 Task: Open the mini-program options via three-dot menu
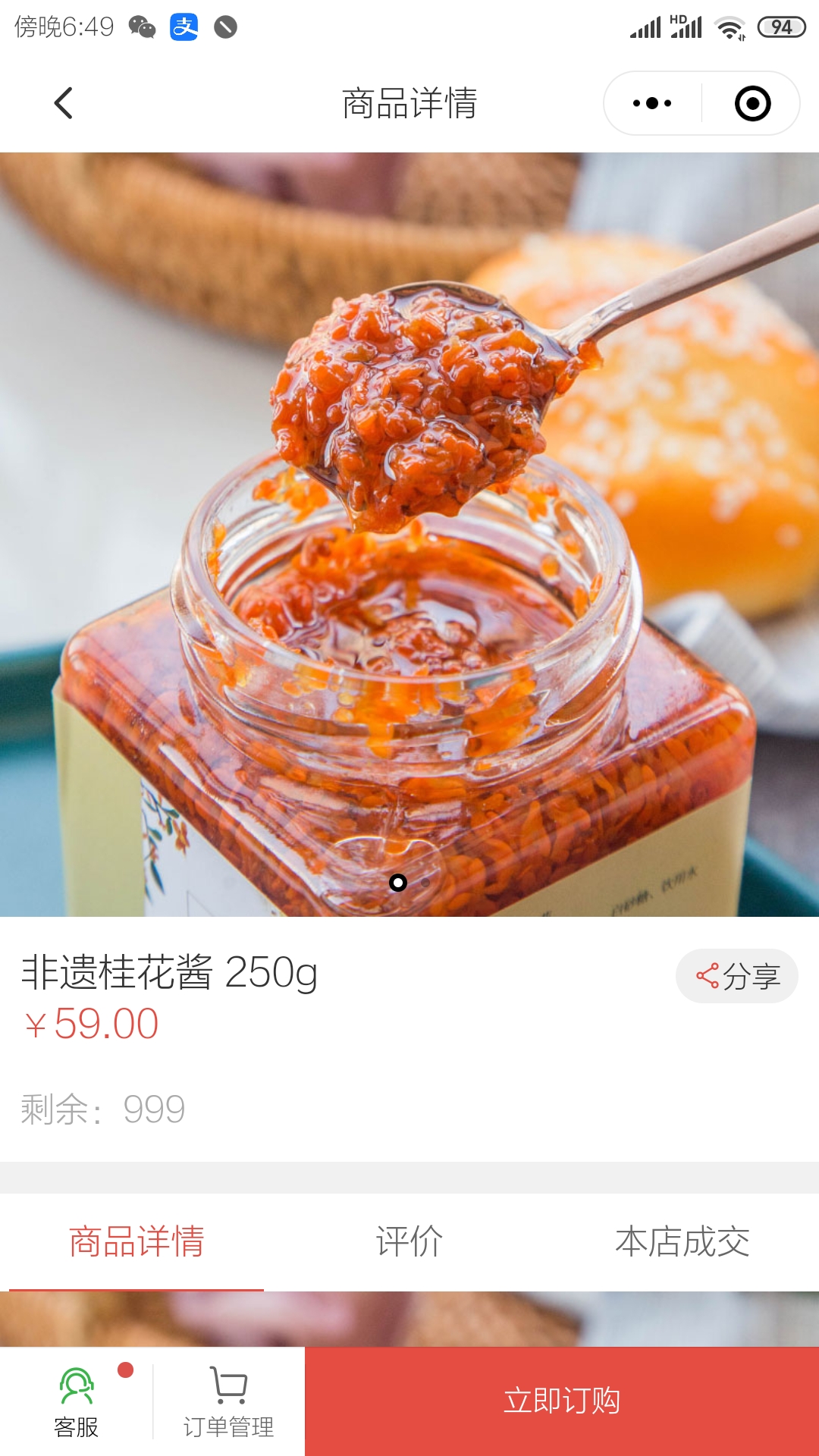[654, 102]
